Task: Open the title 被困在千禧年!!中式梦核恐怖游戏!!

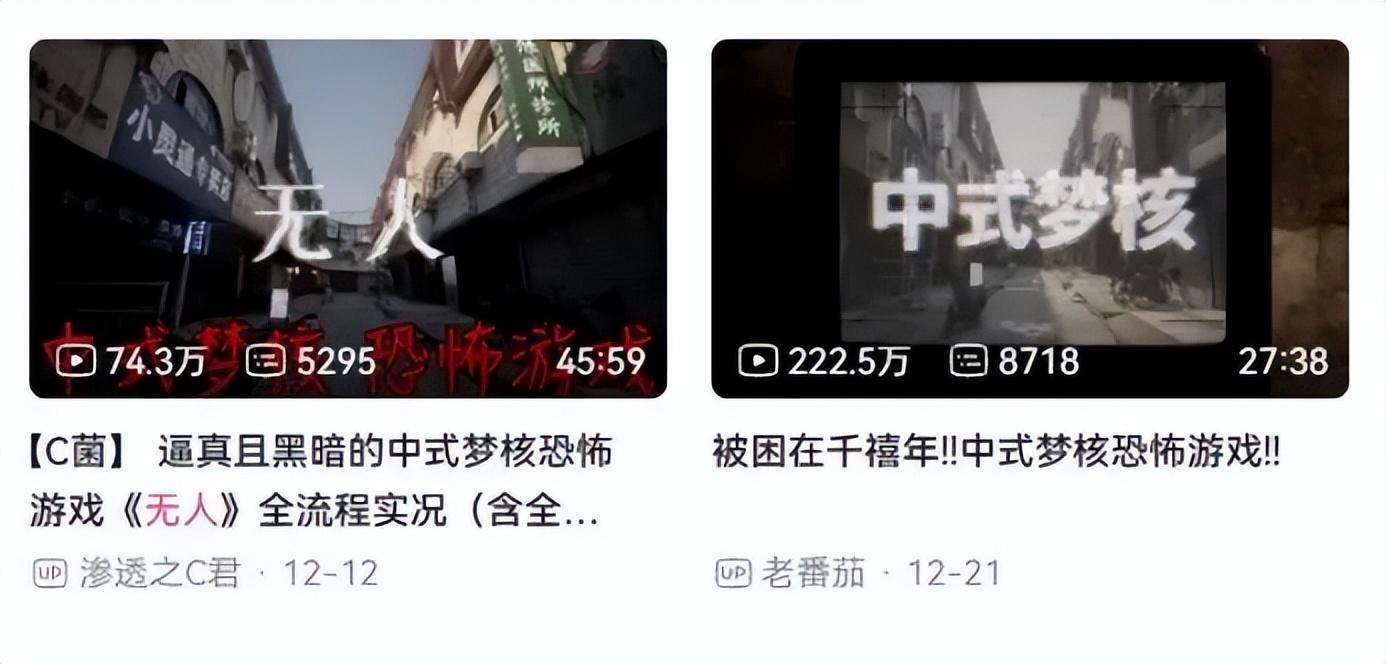Action: pyautogui.click(x=996, y=453)
